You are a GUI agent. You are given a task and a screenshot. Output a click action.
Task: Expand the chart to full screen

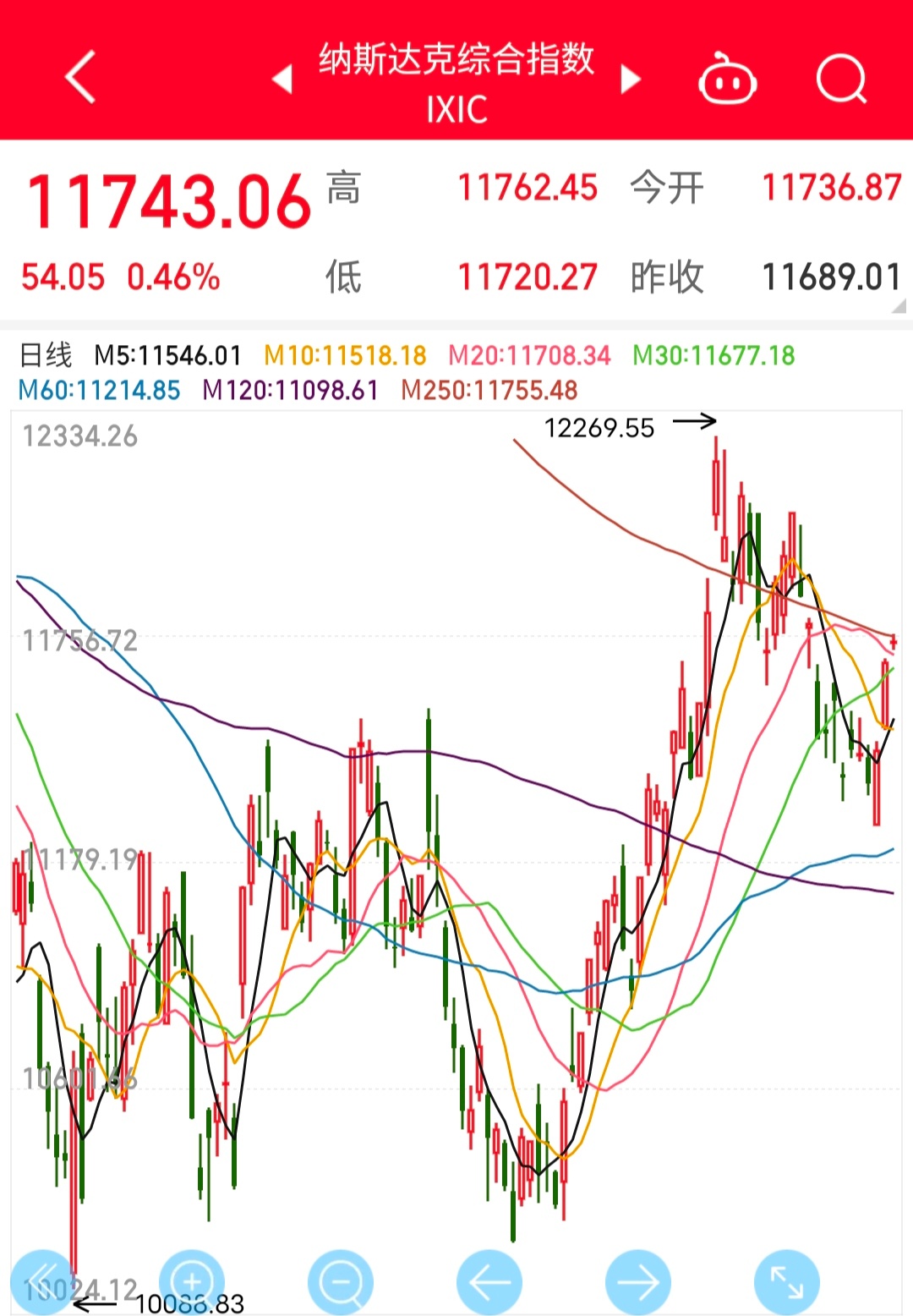point(787,1282)
